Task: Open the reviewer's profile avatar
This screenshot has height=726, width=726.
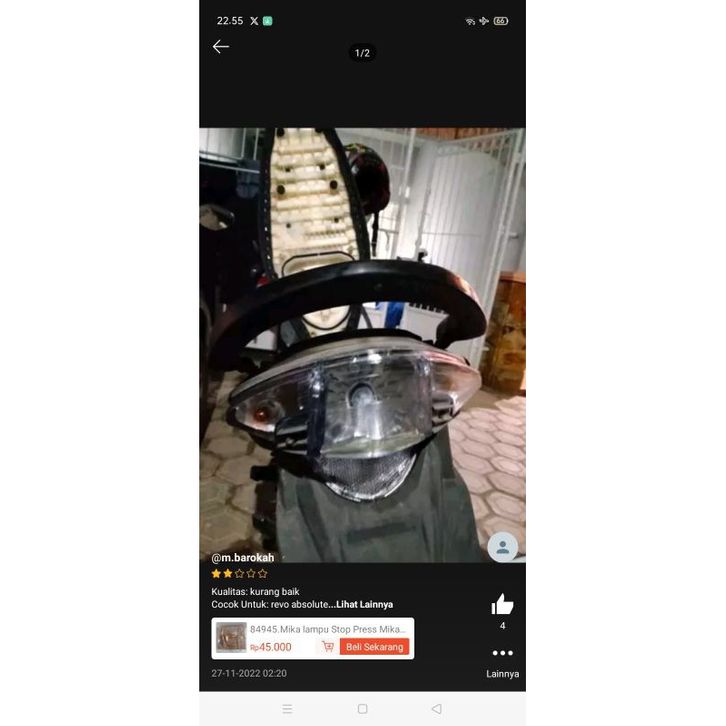Action: (502, 547)
